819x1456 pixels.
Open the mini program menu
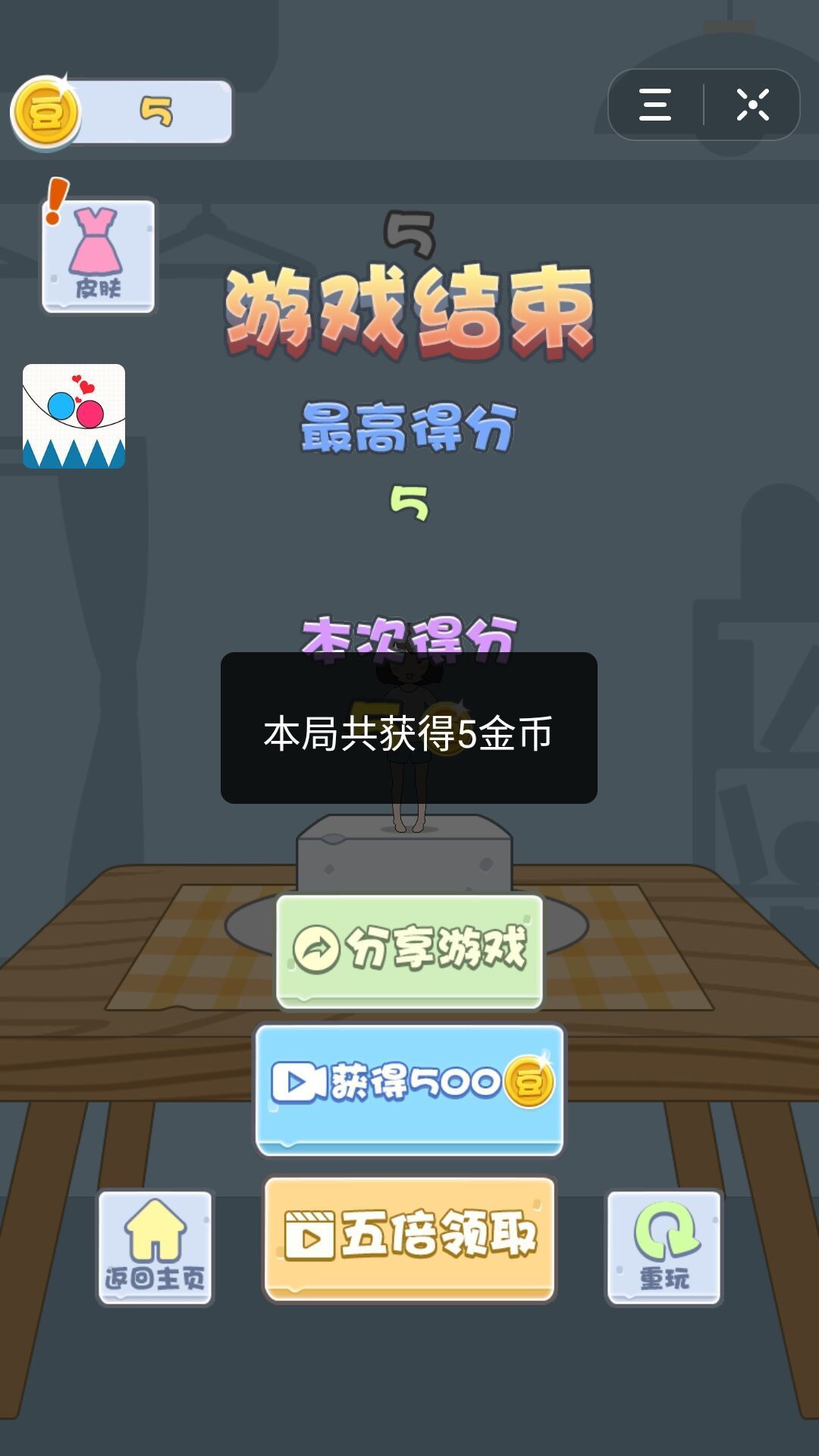[655, 105]
